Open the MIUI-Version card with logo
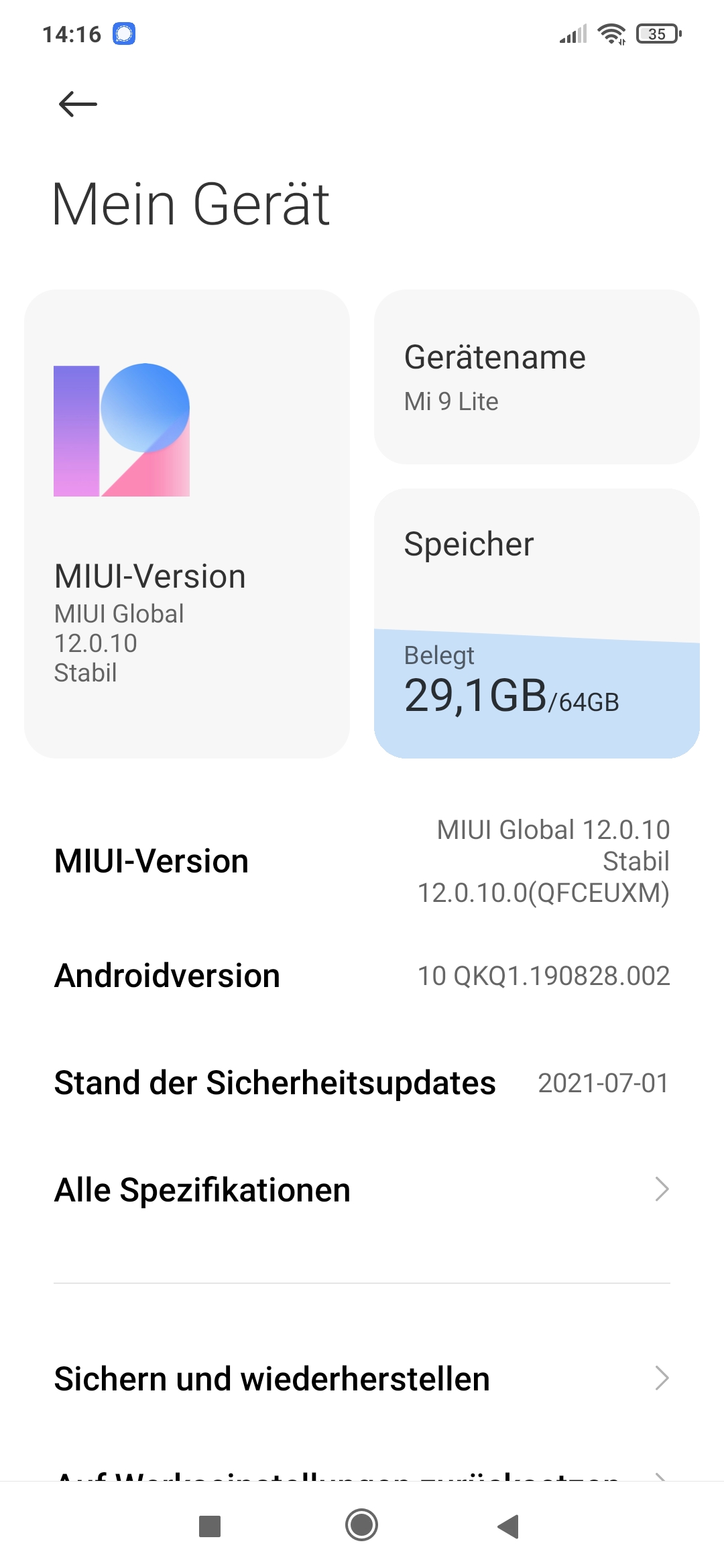This screenshot has height=1568, width=724. (186, 523)
